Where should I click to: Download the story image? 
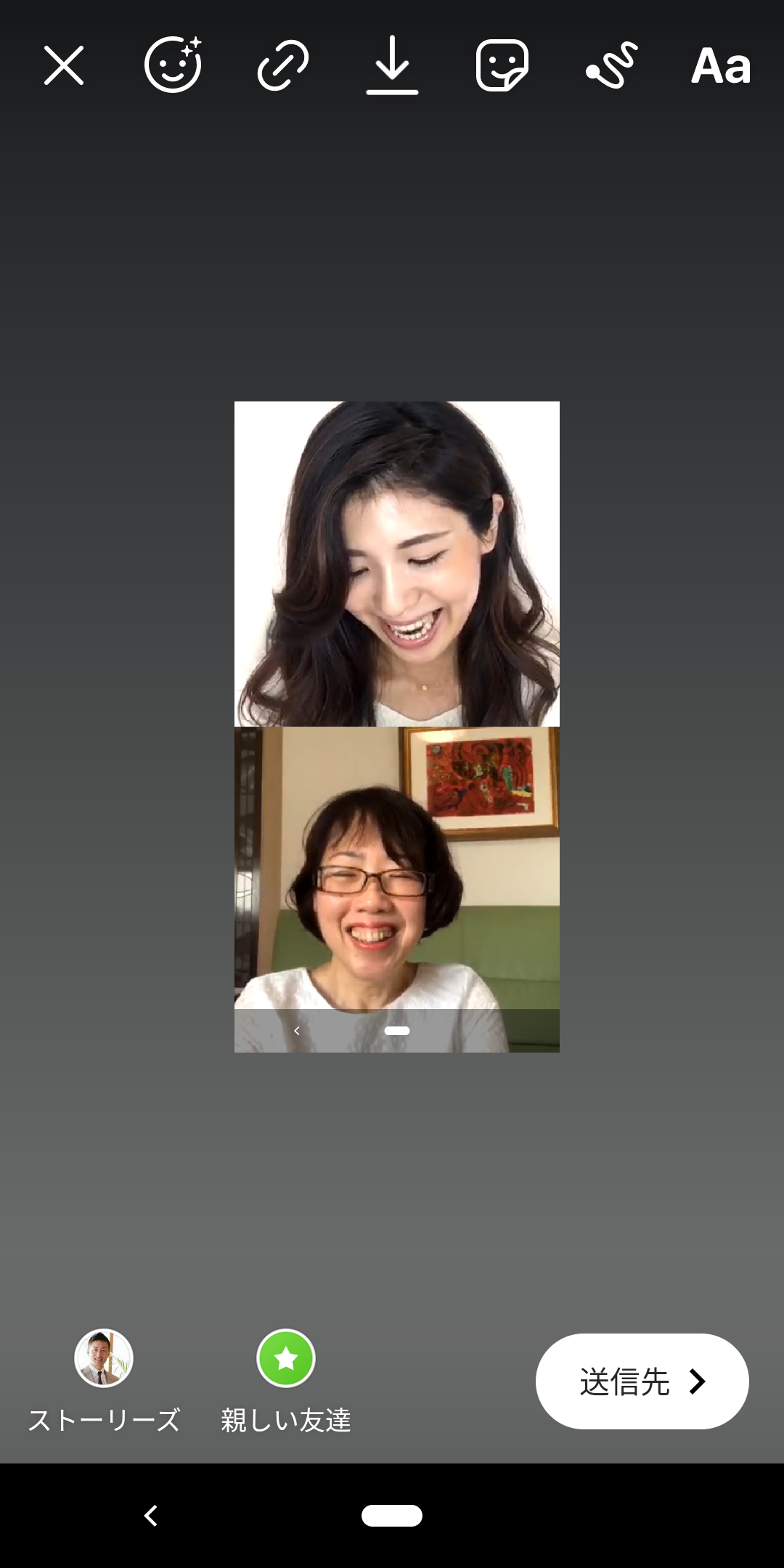click(392, 65)
